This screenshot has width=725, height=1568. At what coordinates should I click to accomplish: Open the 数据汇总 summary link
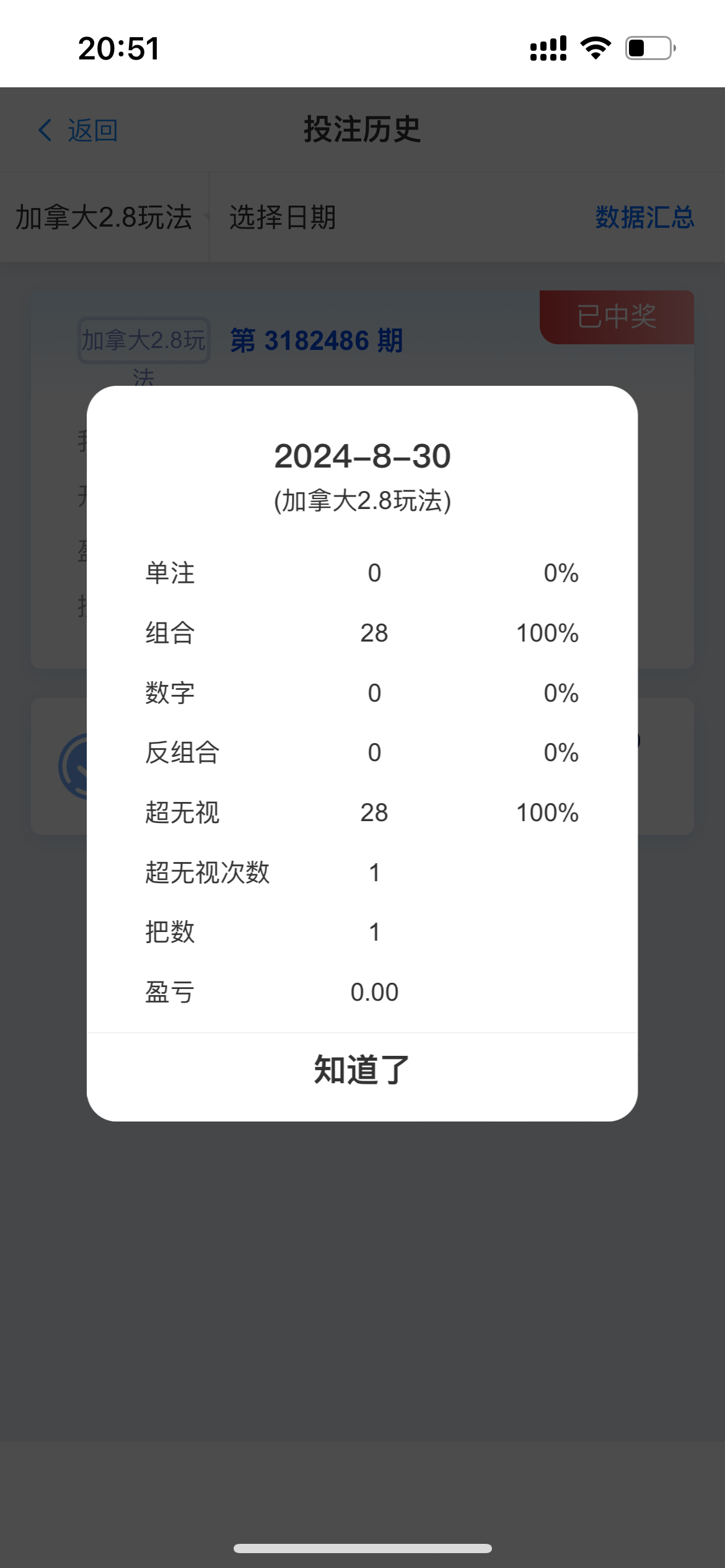tap(644, 217)
